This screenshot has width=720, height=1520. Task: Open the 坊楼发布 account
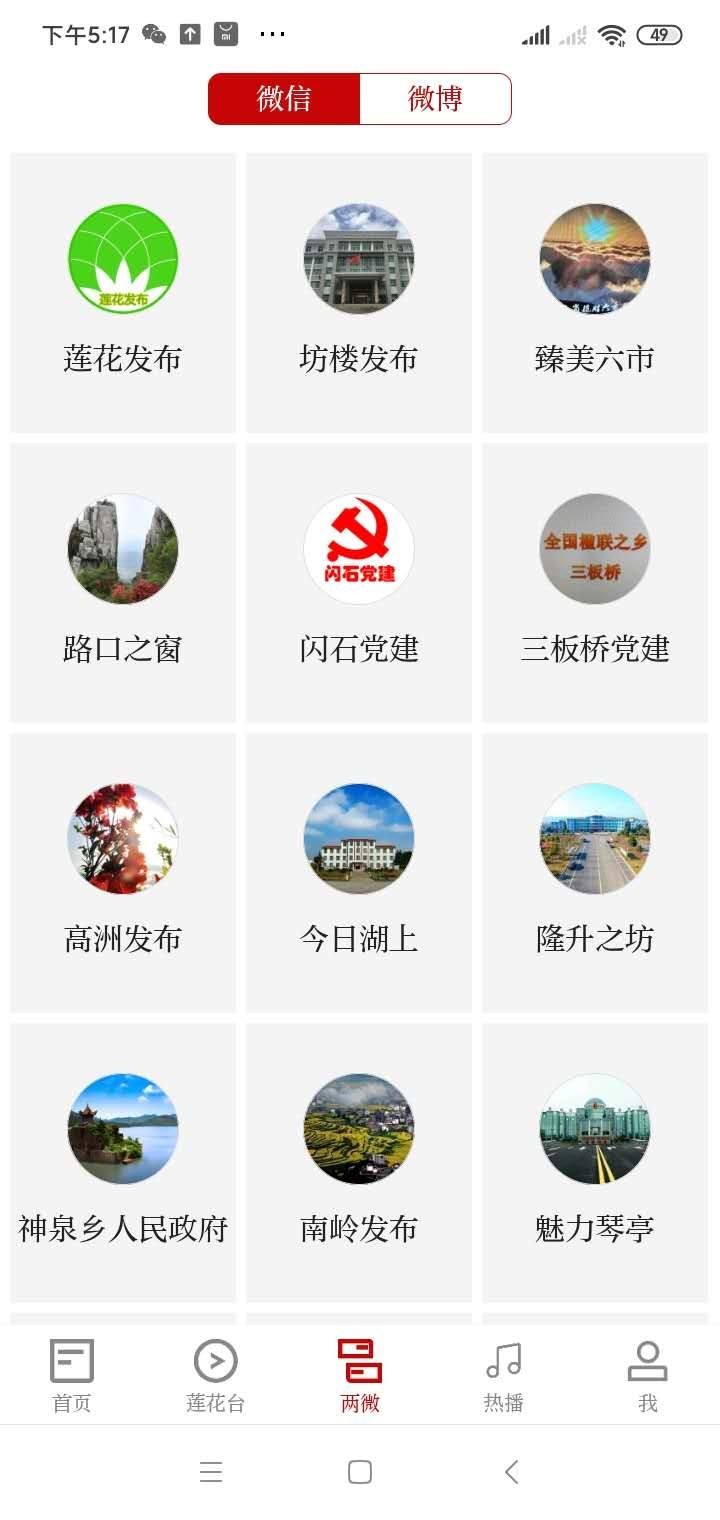point(358,258)
